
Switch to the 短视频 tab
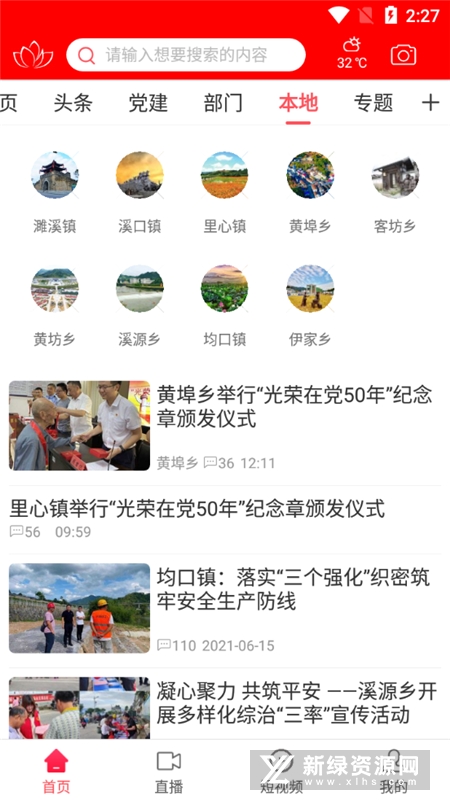(x=282, y=771)
